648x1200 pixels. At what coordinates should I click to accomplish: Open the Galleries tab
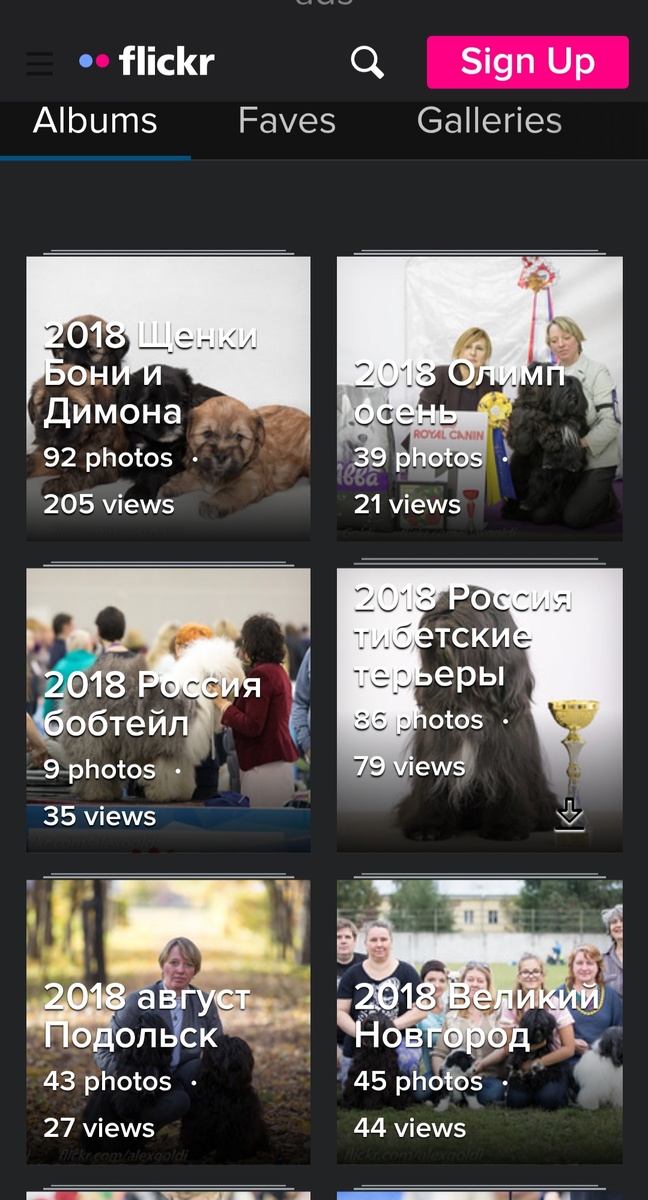pos(489,121)
